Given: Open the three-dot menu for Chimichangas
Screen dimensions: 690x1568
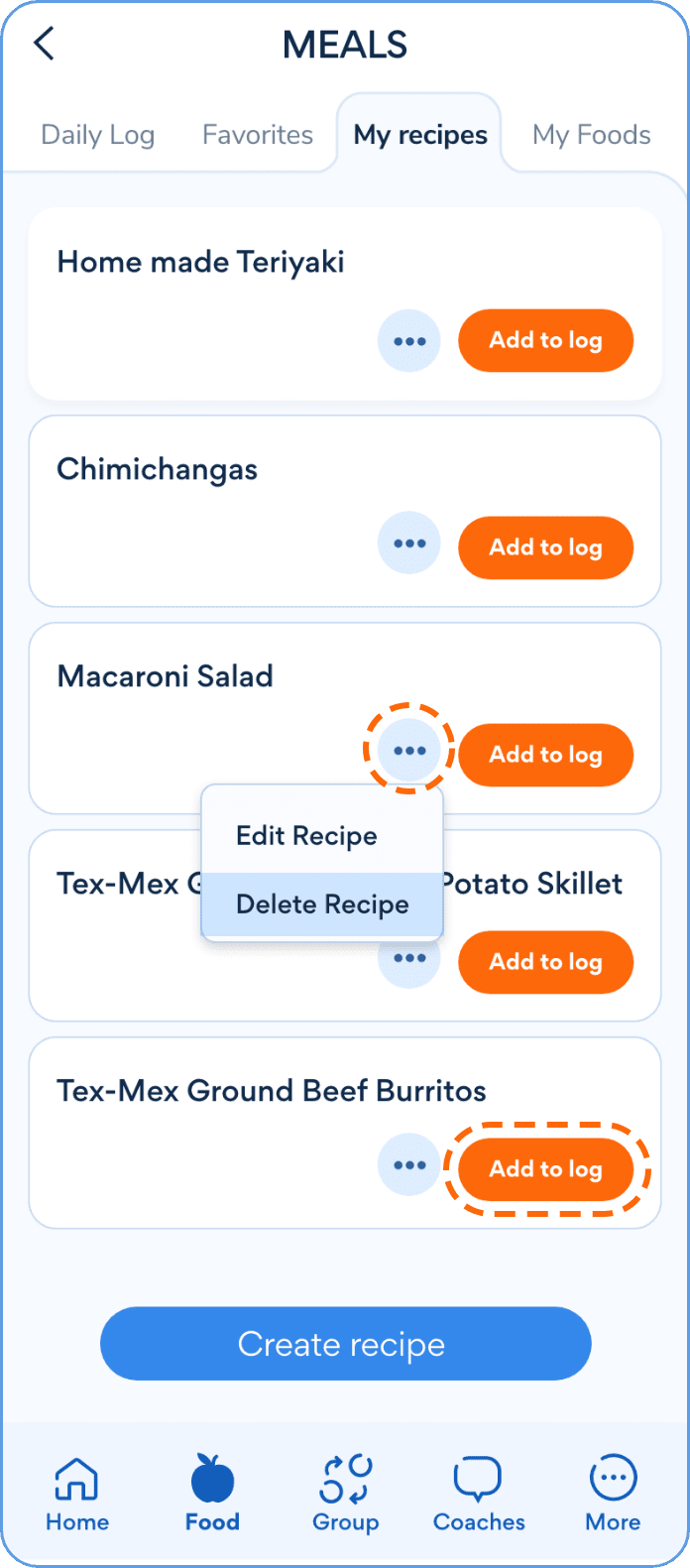Looking at the screenshot, I should click(409, 543).
